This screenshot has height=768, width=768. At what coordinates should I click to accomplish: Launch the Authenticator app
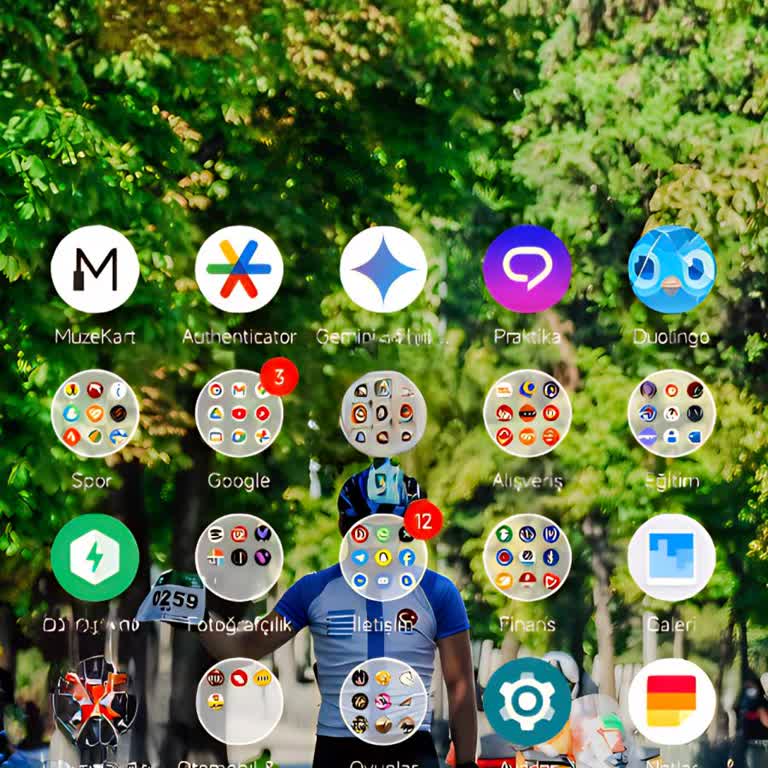click(x=239, y=269)
